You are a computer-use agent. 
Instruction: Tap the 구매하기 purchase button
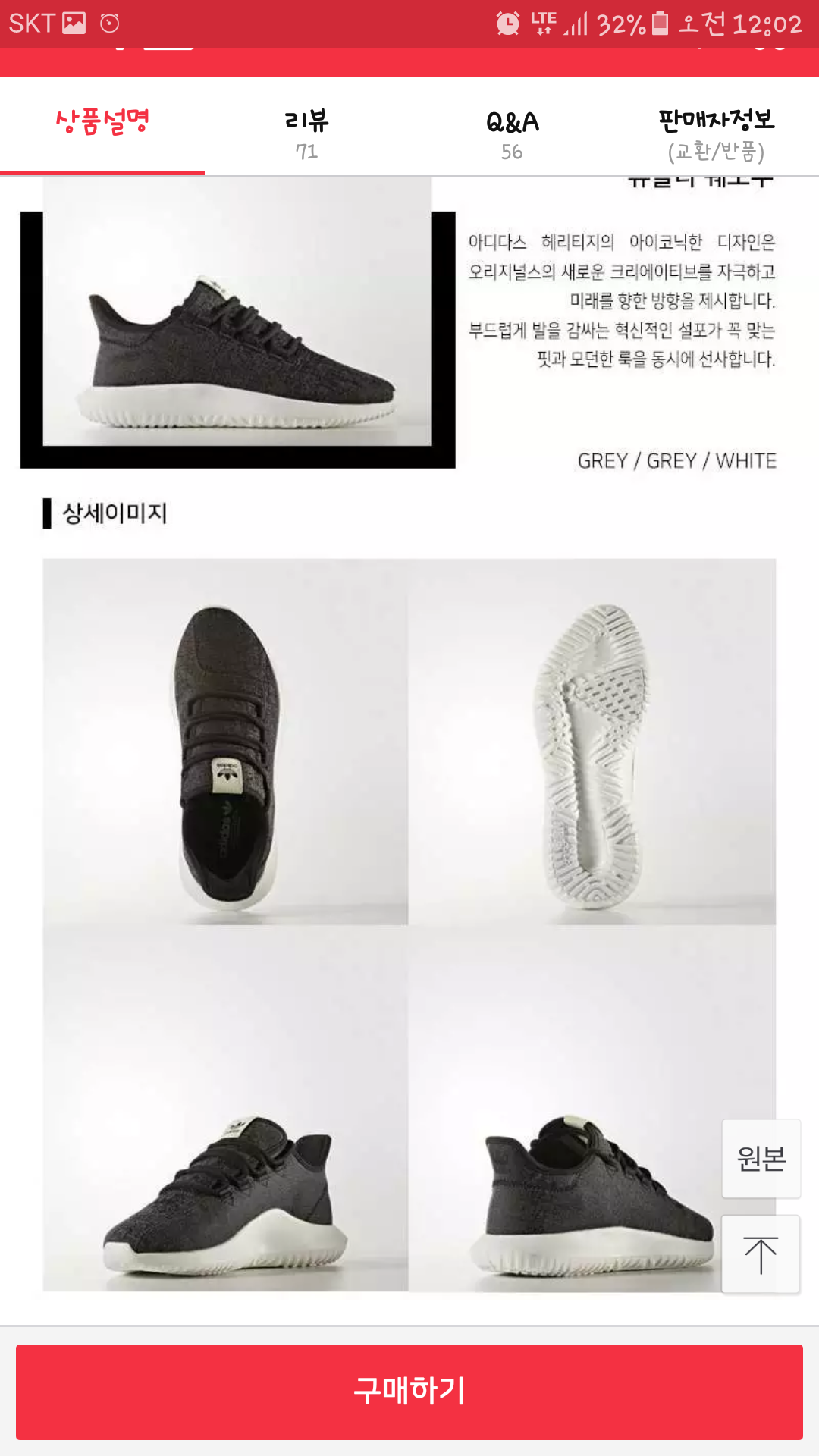[409, 1392]
